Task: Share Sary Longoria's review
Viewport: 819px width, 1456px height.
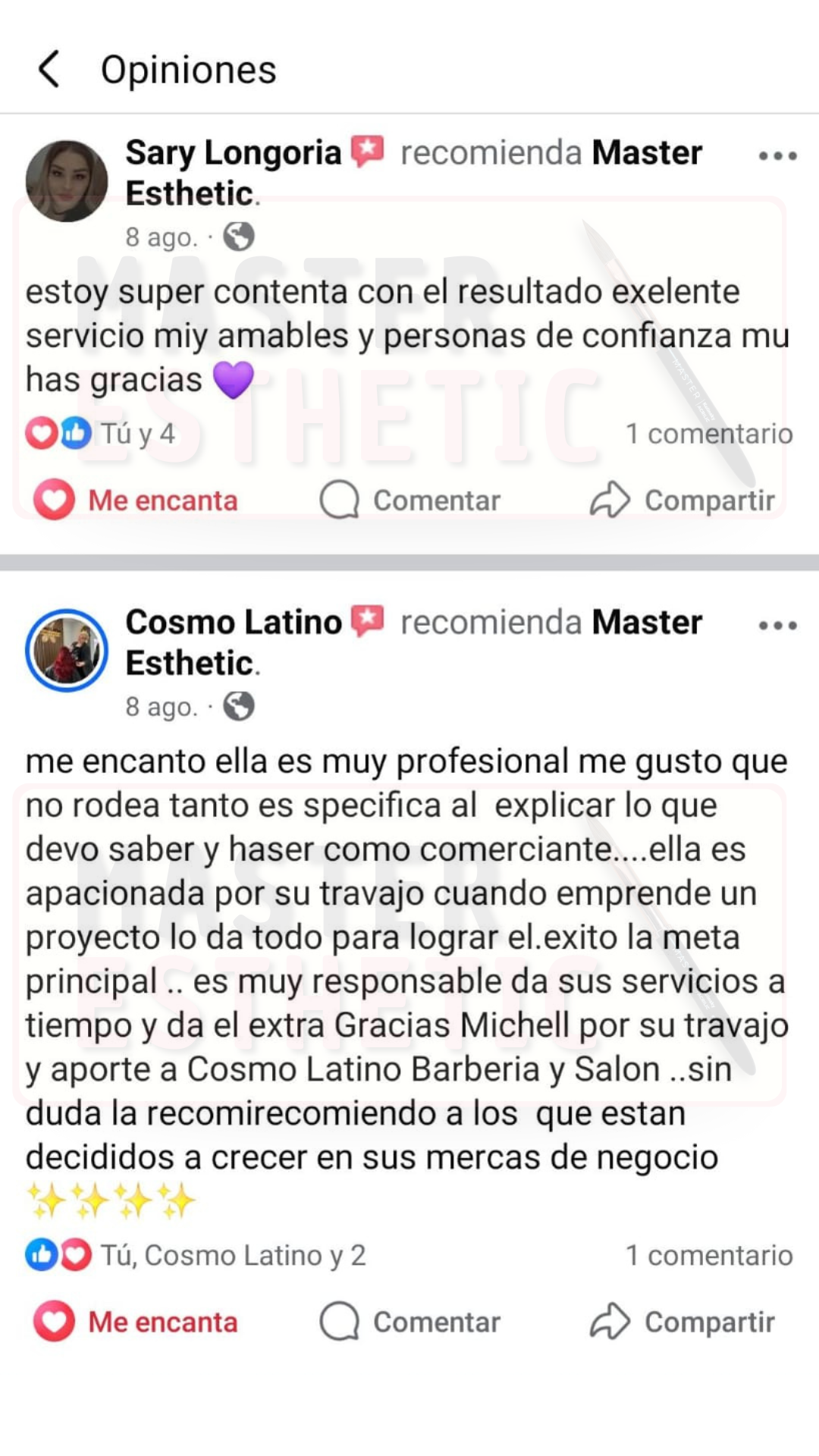Action: pos(682,500)
